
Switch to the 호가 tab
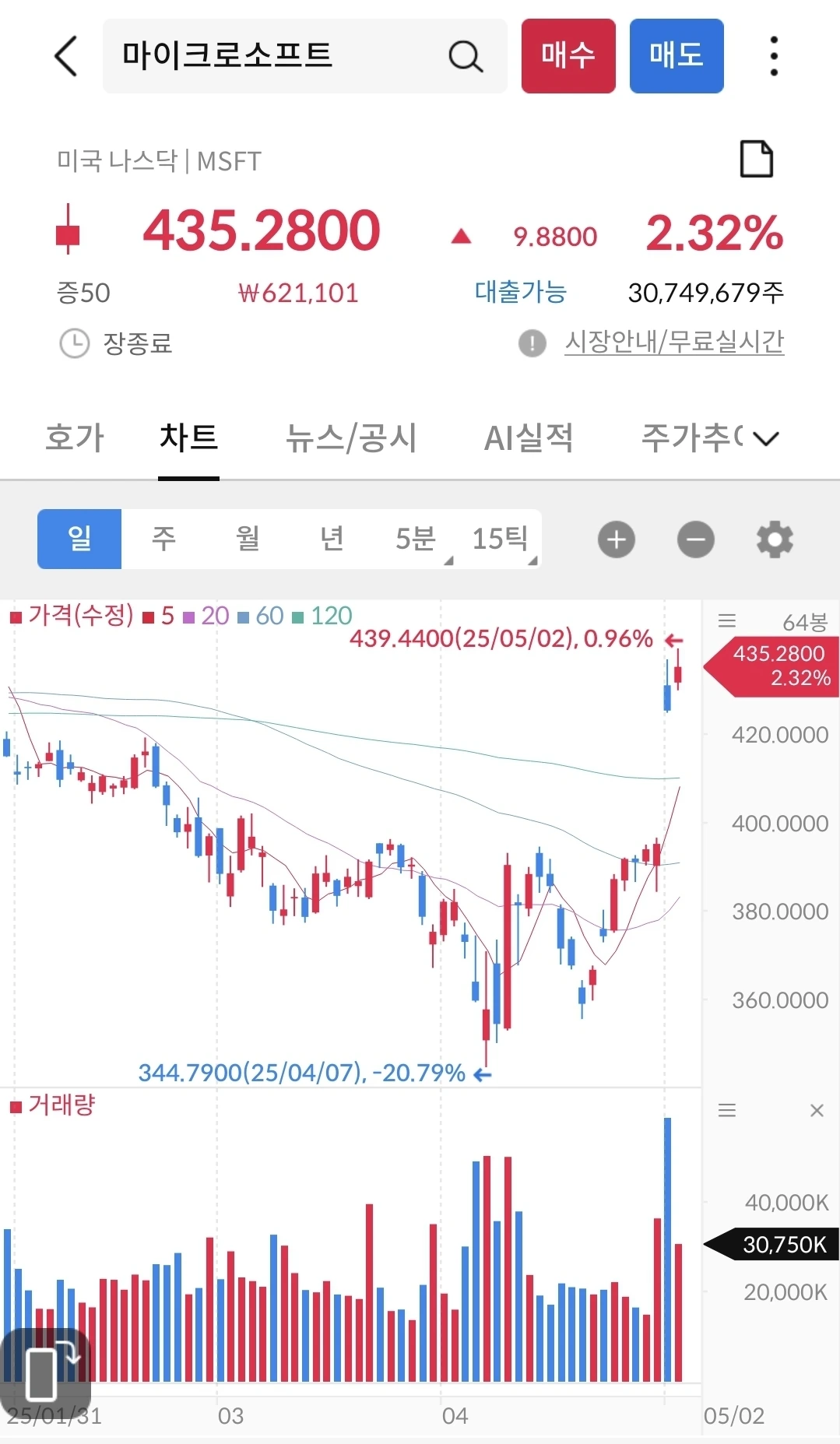[x=75, y=437]
